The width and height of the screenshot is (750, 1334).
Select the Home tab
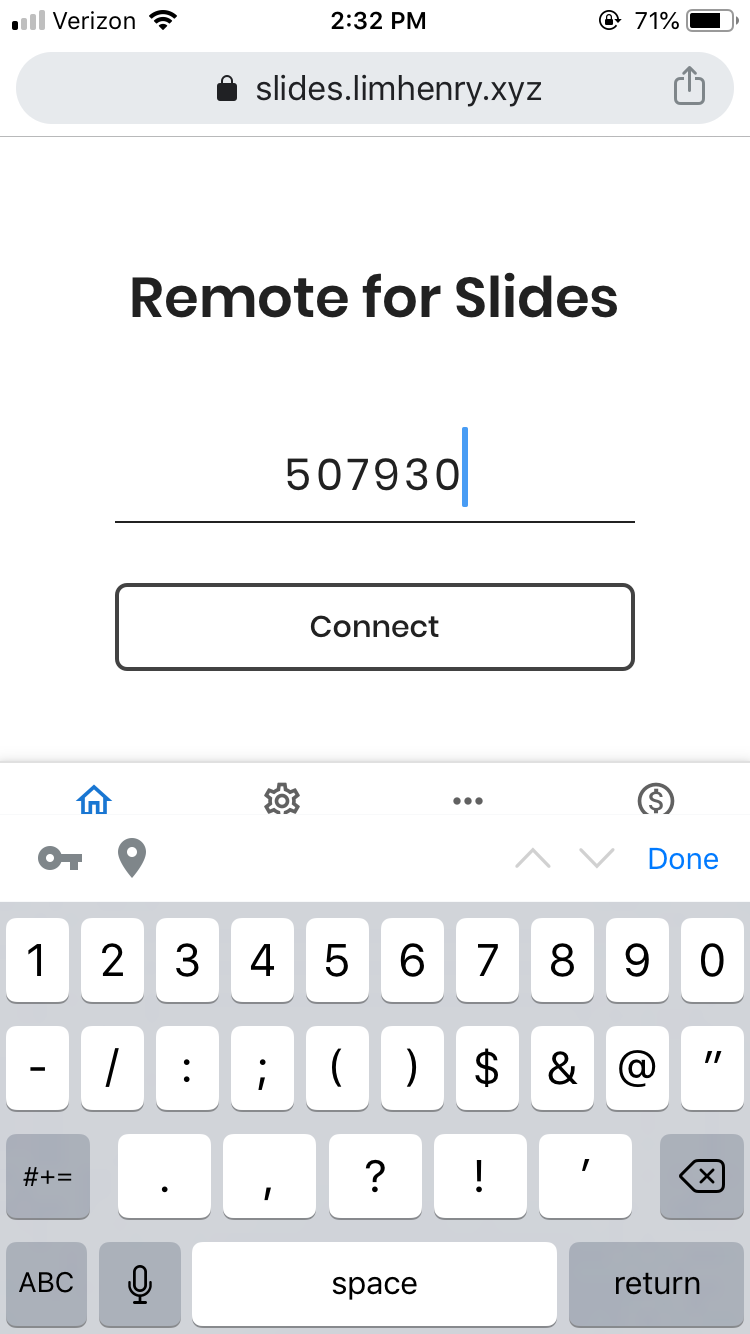pos(93,800)
